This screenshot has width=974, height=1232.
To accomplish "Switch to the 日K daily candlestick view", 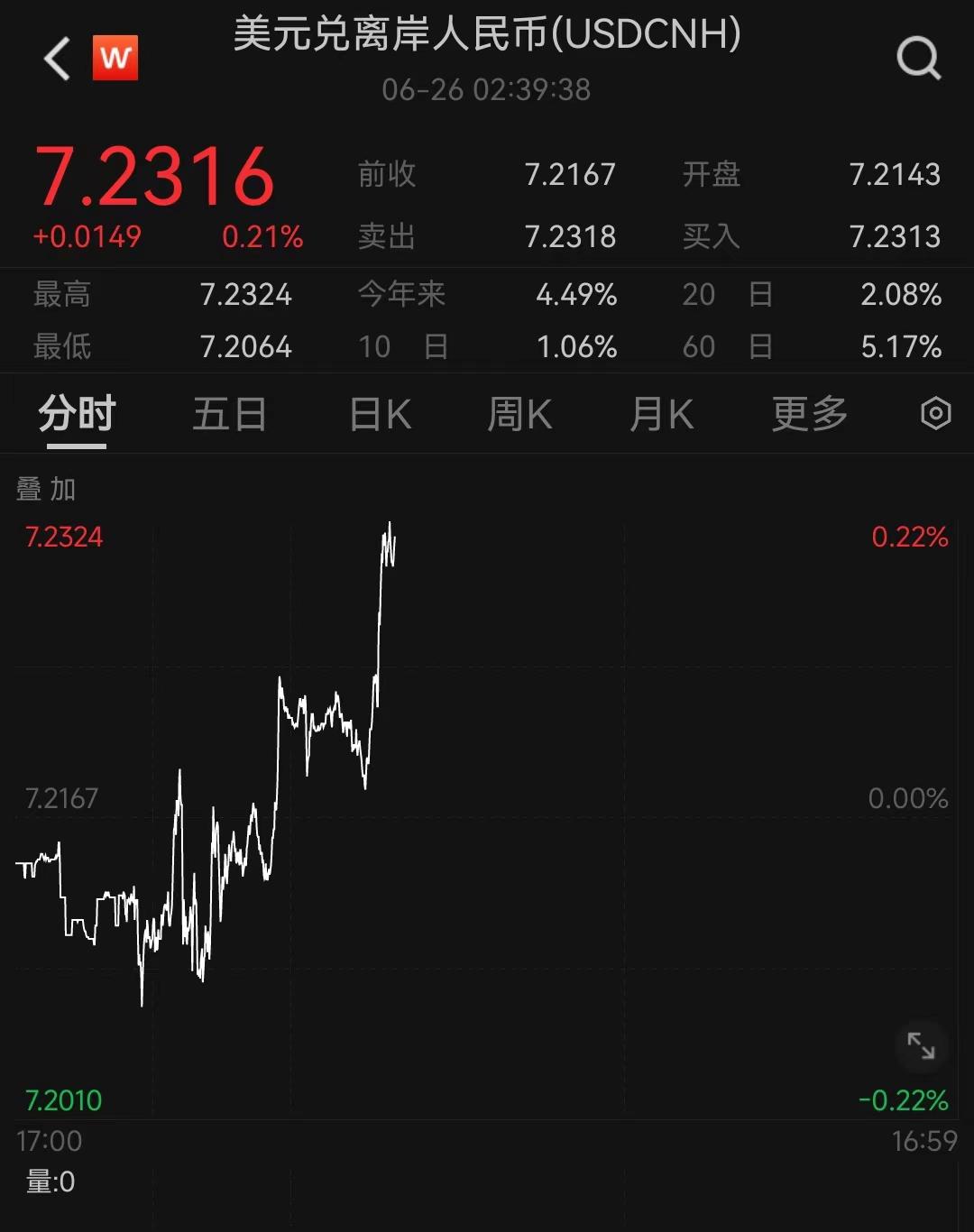I will point(379,414).
